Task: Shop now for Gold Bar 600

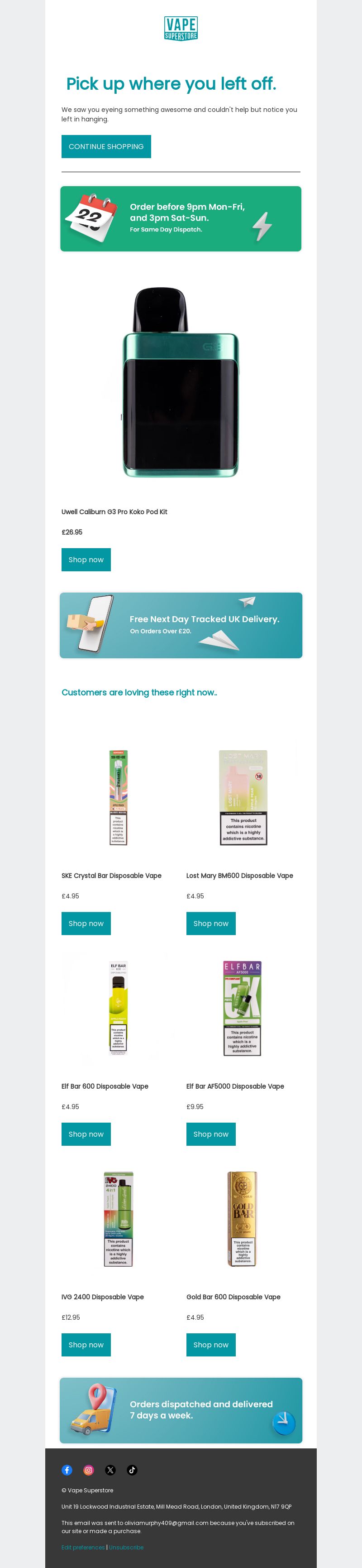Action: 210,1345
